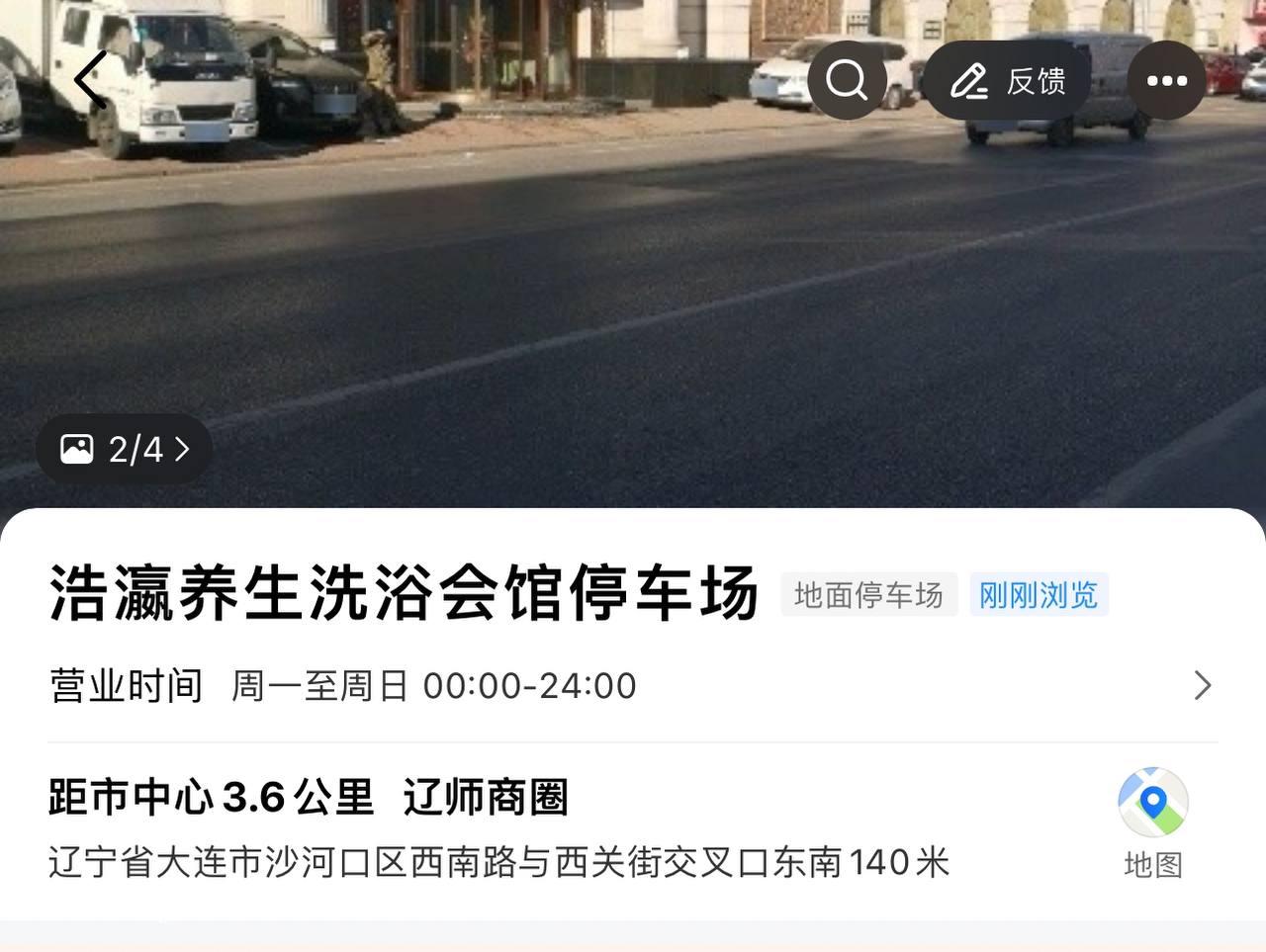Go back using the arrow icon
This screenshot has height=952, width=1266.
pos(91,80)
